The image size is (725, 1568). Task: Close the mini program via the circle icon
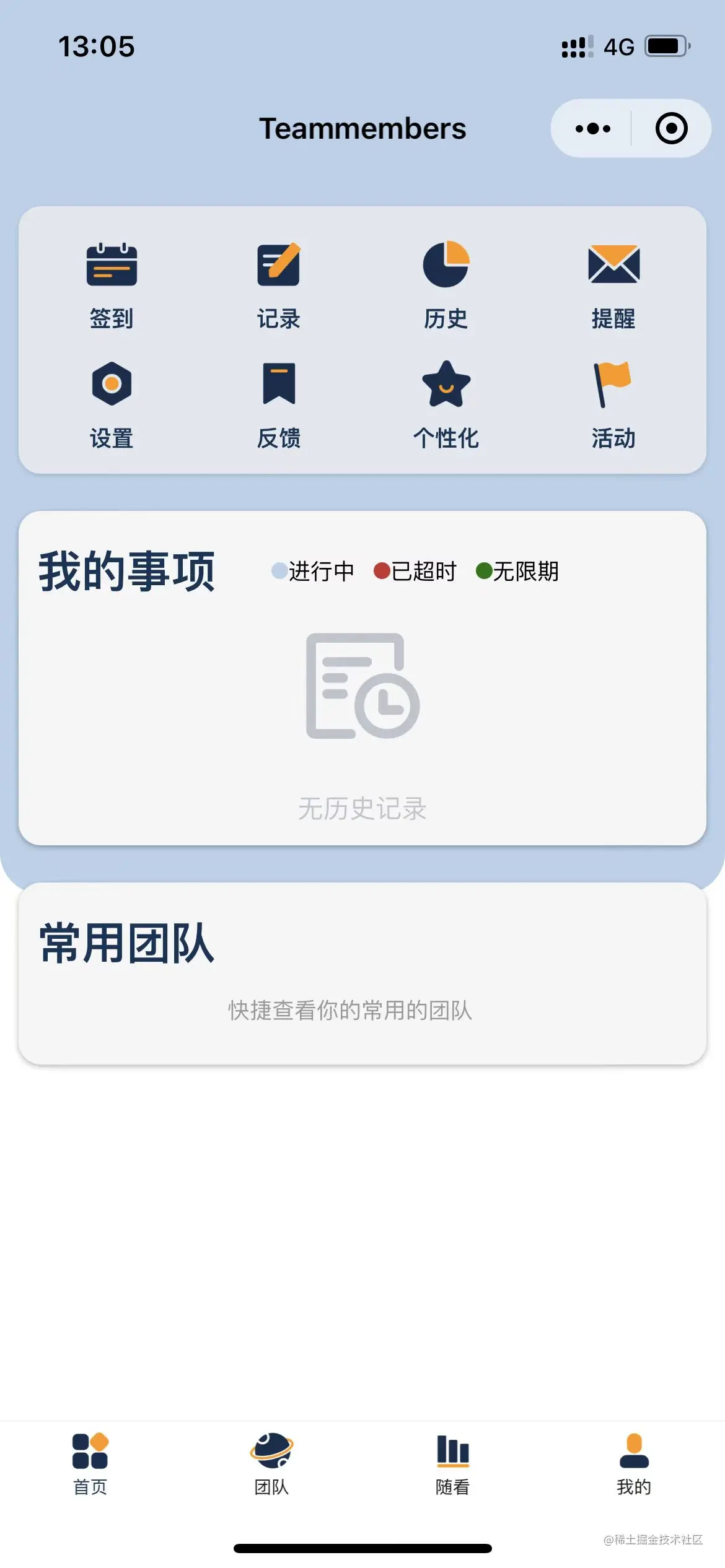click(671, 129)
